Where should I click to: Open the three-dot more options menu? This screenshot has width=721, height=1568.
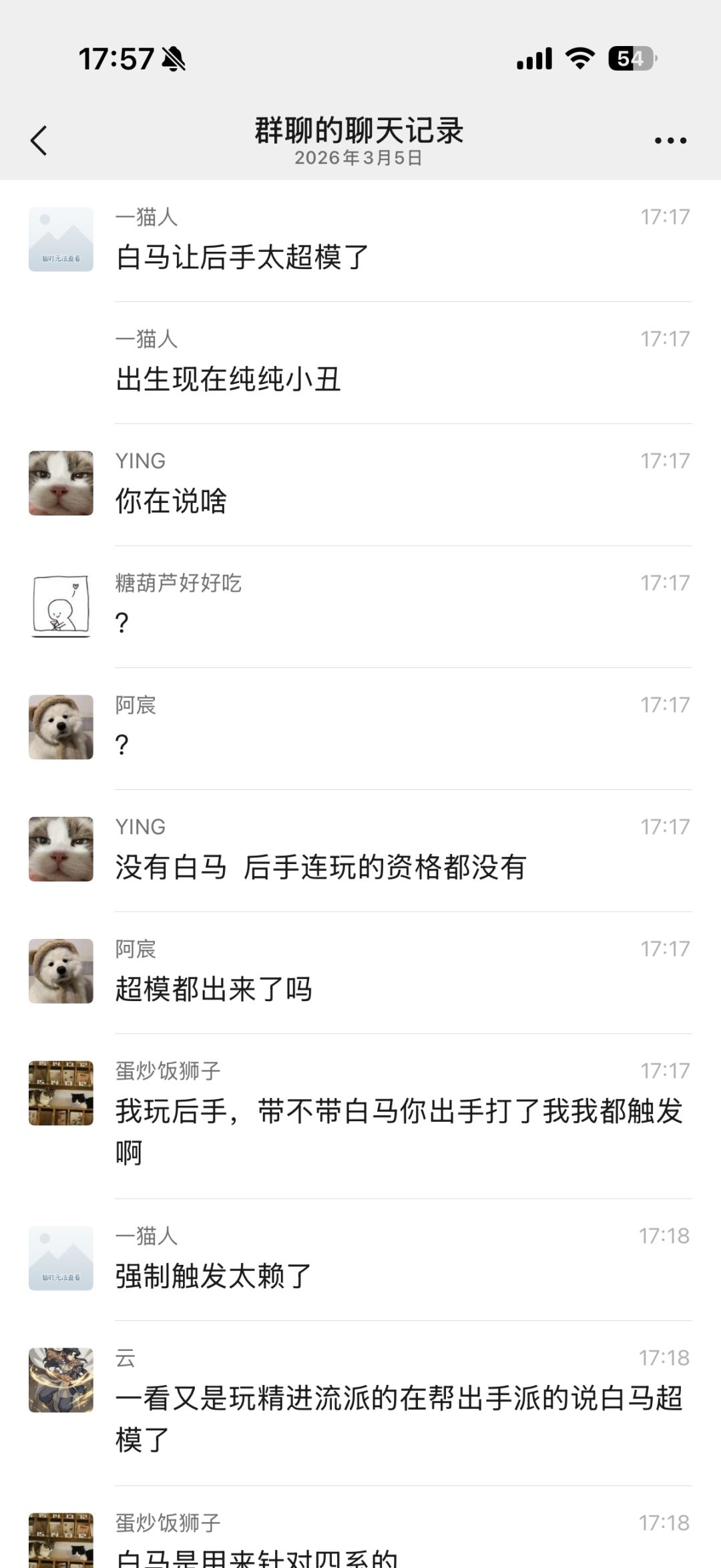coord(670,140)
